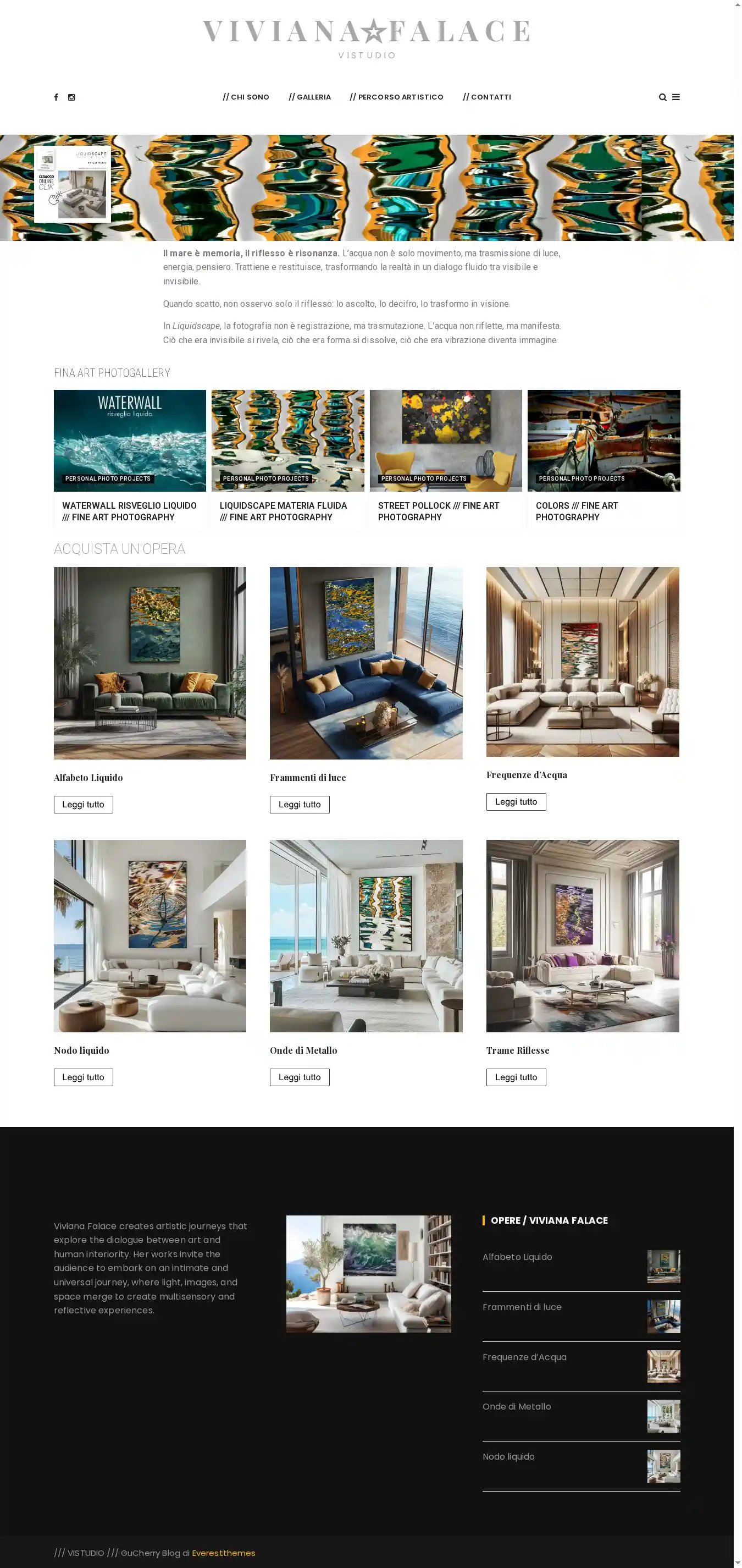The width and height of the screenshot is (742, 1568).
Task: Tap Leggi tutto under Alfabeto Liquido
Action: pos(84,805)
